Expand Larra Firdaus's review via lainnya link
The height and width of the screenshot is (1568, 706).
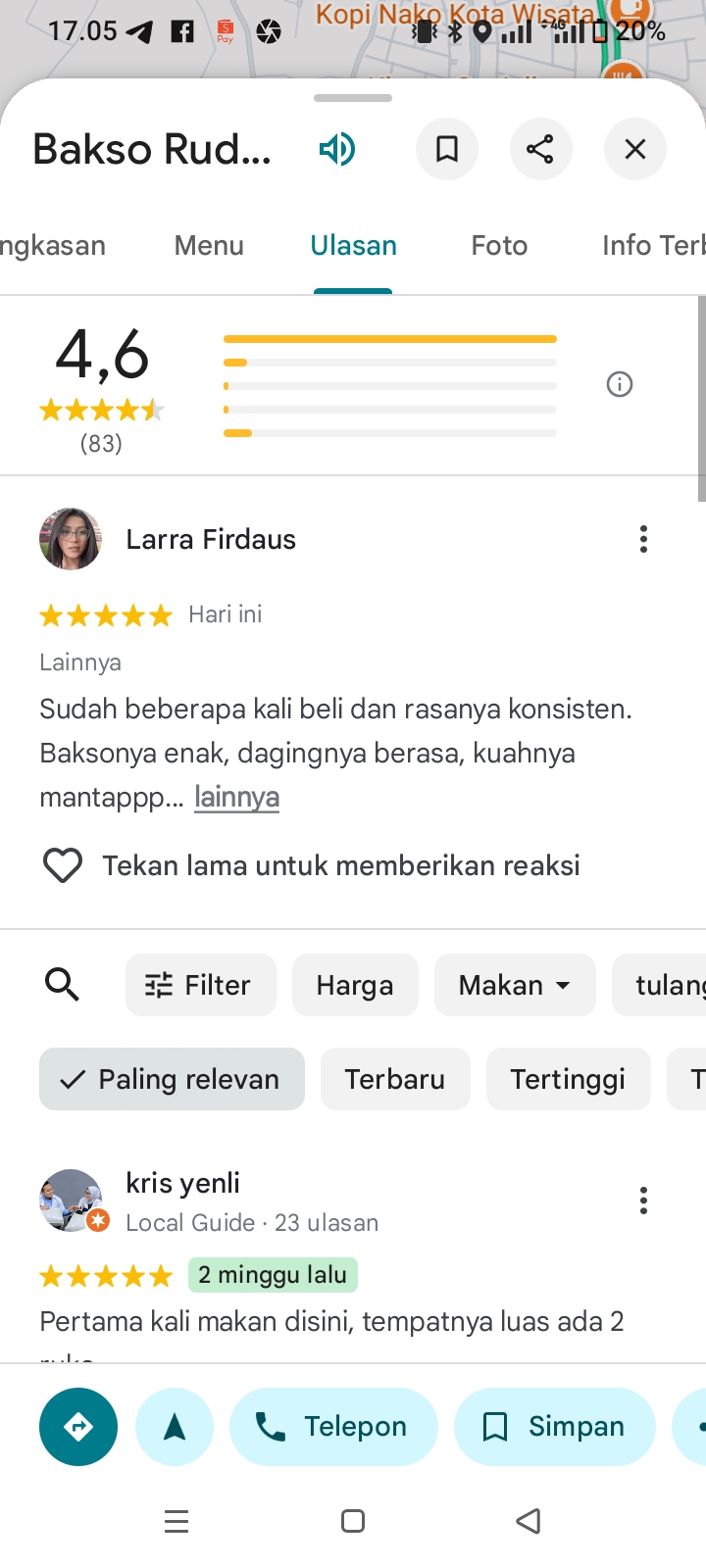236,797
